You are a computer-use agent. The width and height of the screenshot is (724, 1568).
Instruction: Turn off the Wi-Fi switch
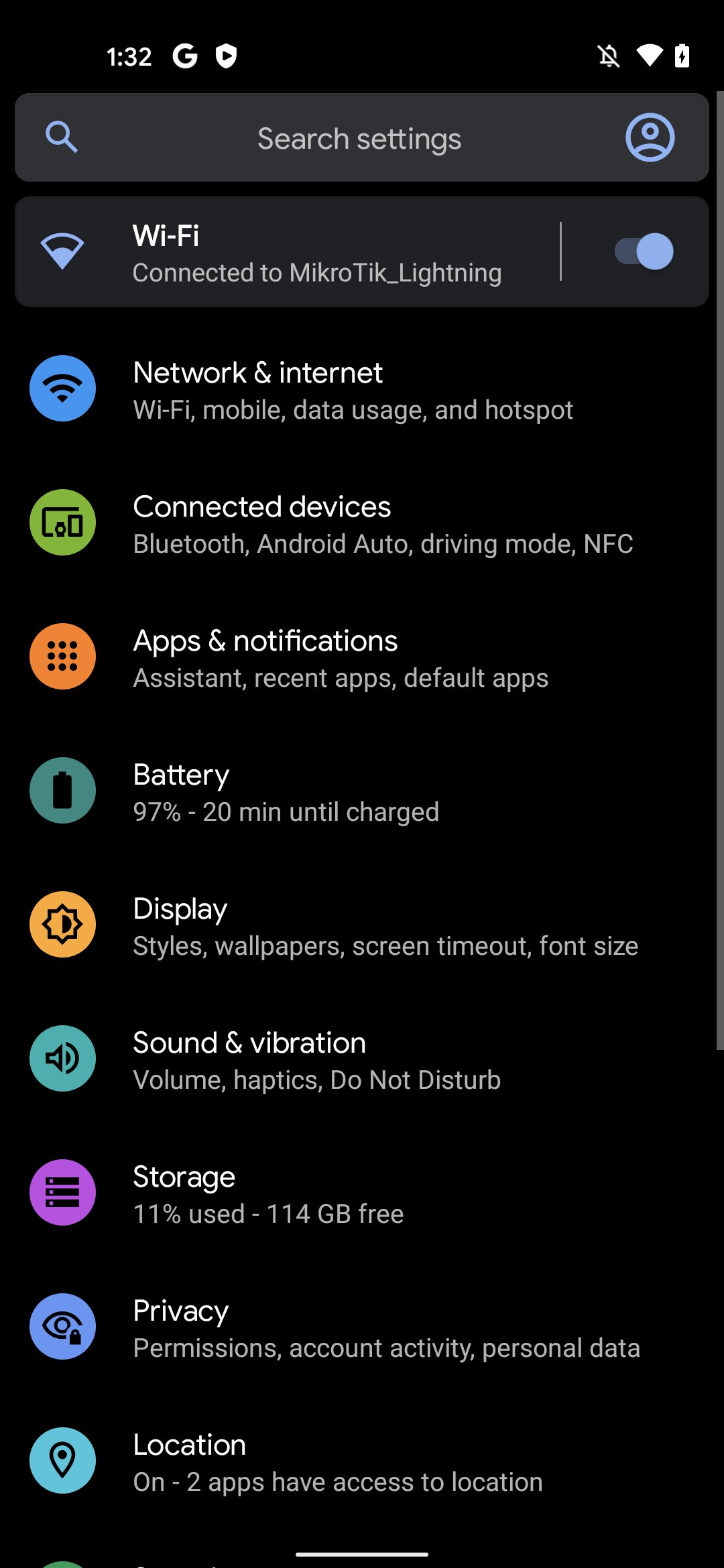tap(644, 252)
